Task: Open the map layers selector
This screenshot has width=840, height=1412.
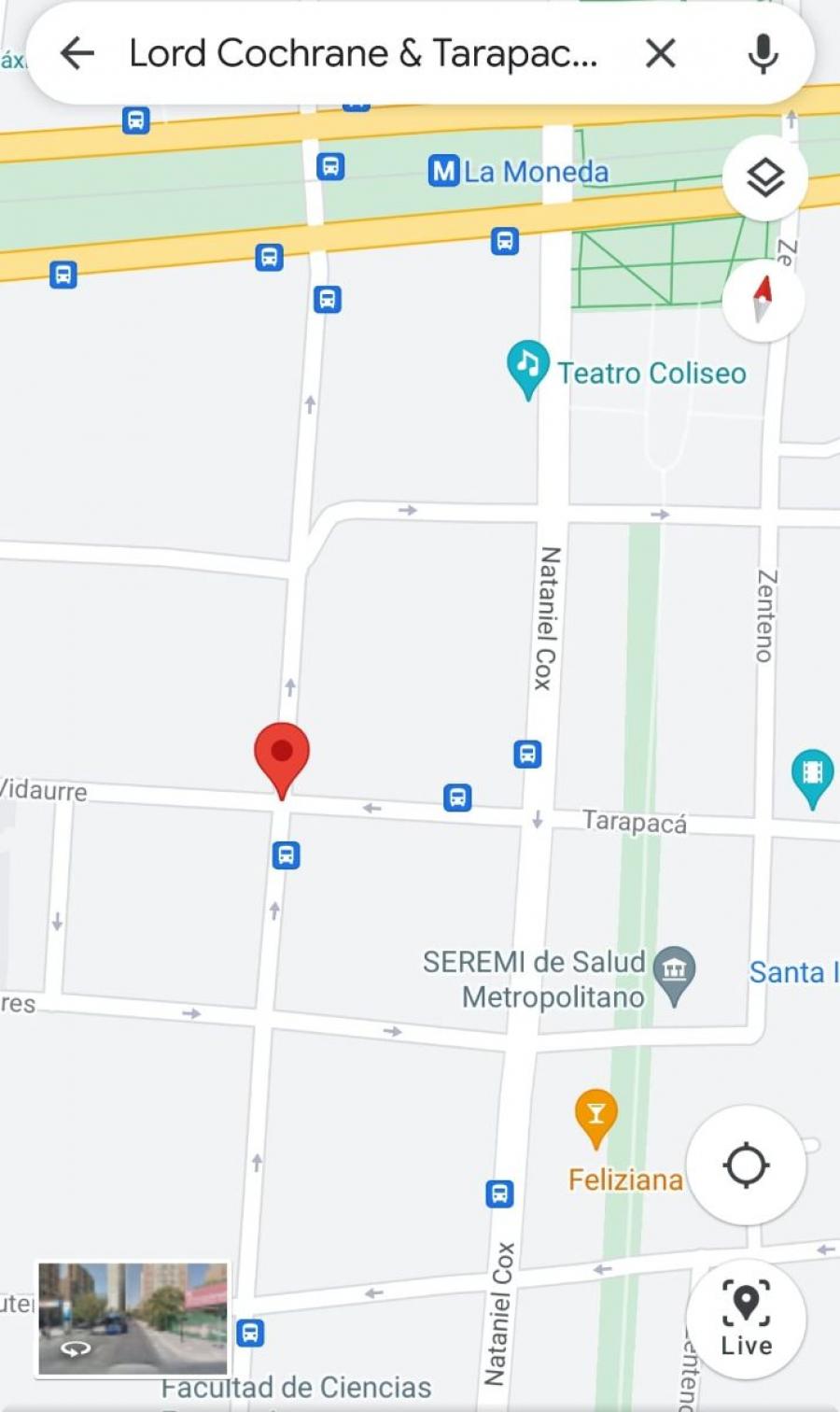Action: tap(765, 177)
